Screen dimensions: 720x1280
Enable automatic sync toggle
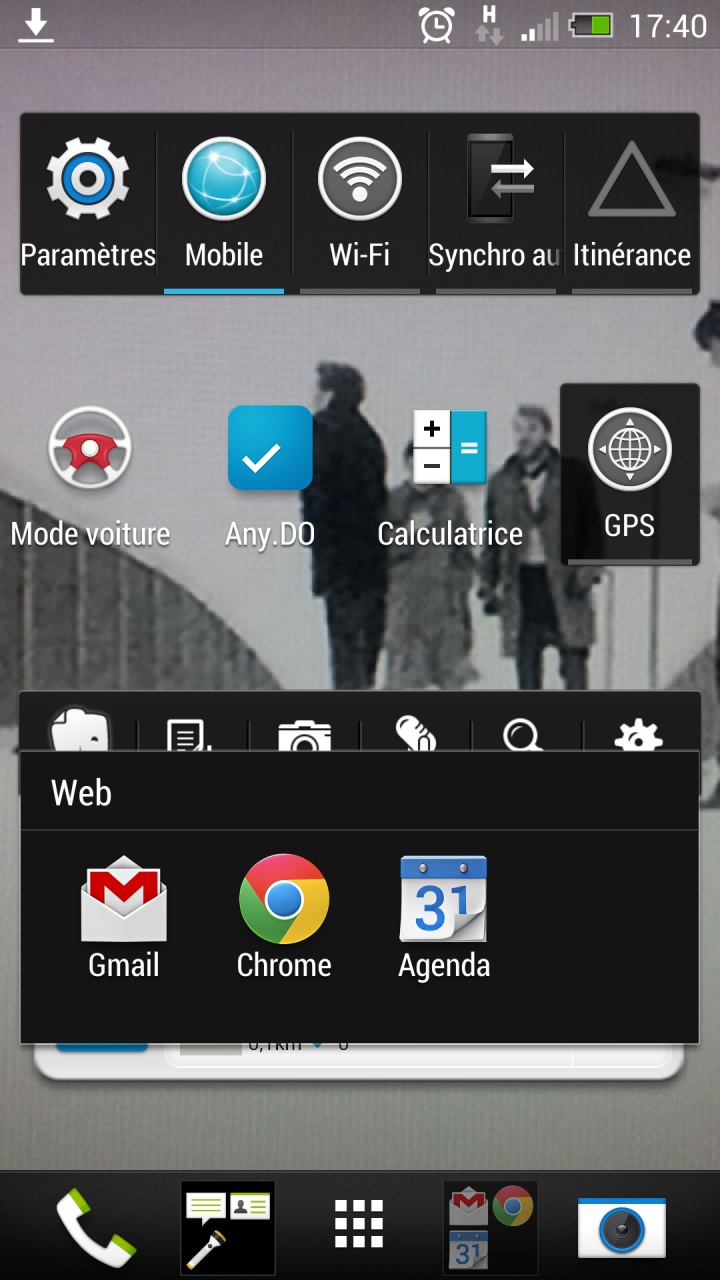494,205
